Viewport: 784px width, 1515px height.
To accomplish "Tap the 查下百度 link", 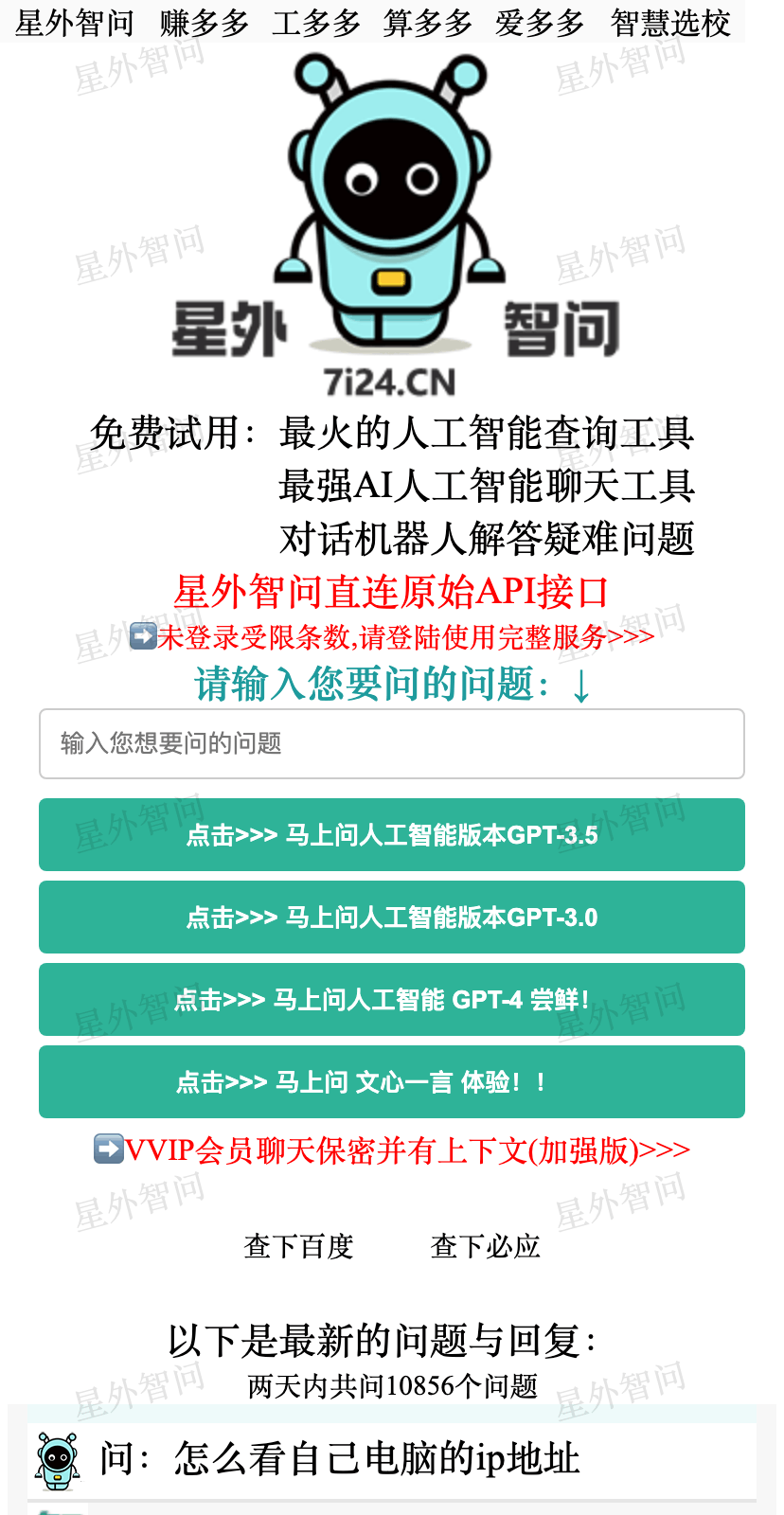I will 298,1246.
